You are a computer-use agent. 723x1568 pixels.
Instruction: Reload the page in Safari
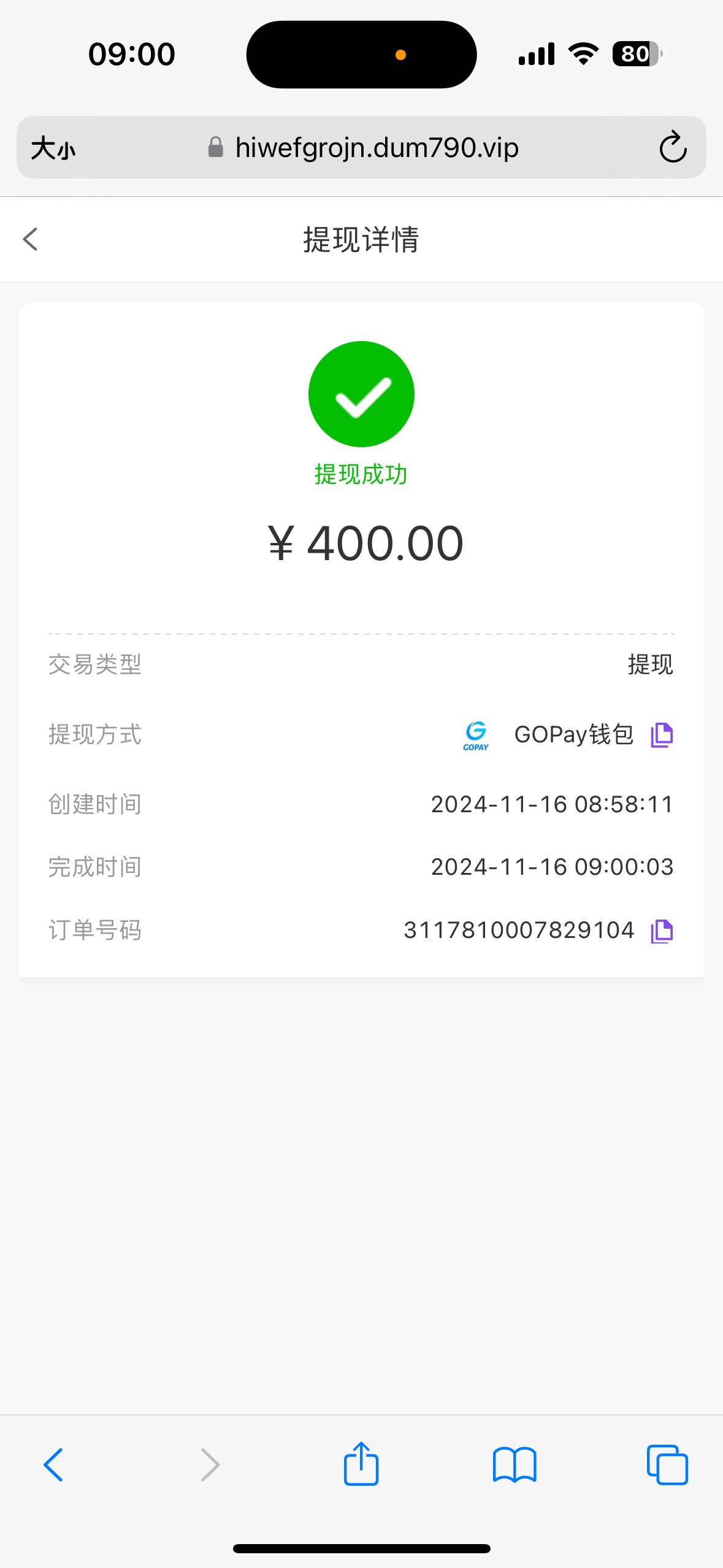tap(673, 148)
